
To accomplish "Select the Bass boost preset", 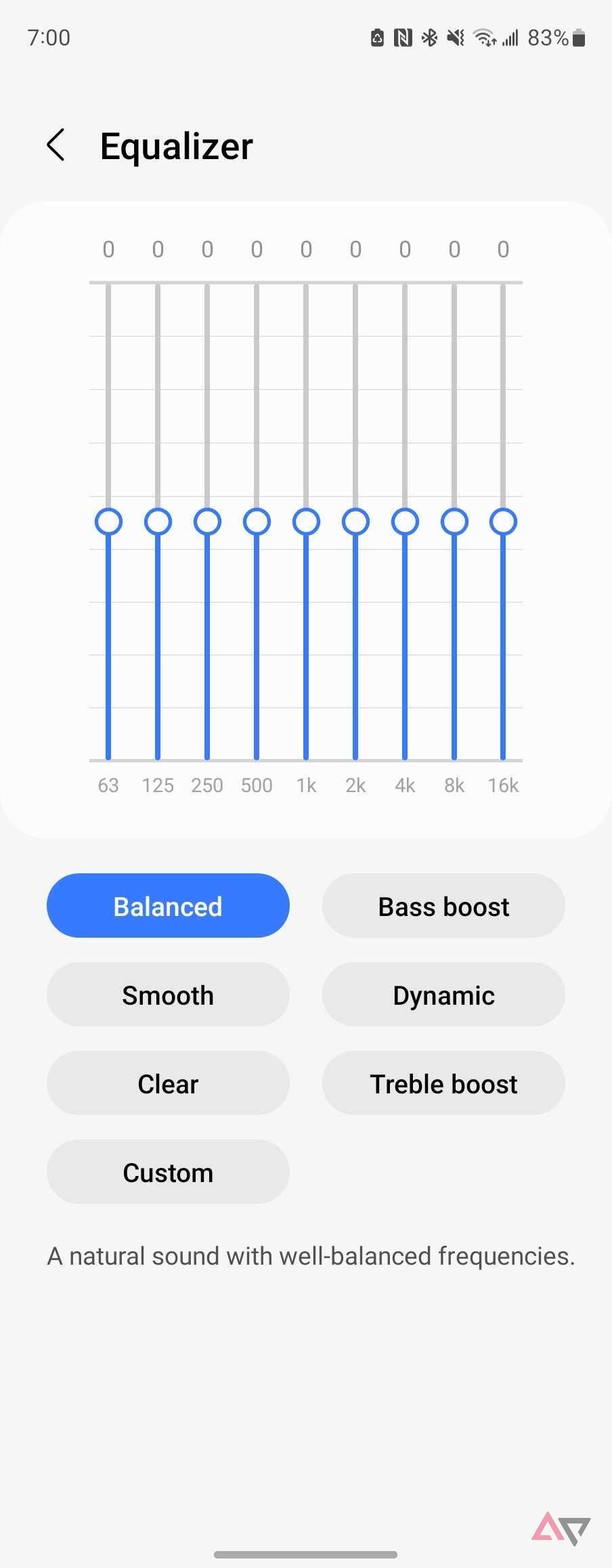I will point(443,906).
